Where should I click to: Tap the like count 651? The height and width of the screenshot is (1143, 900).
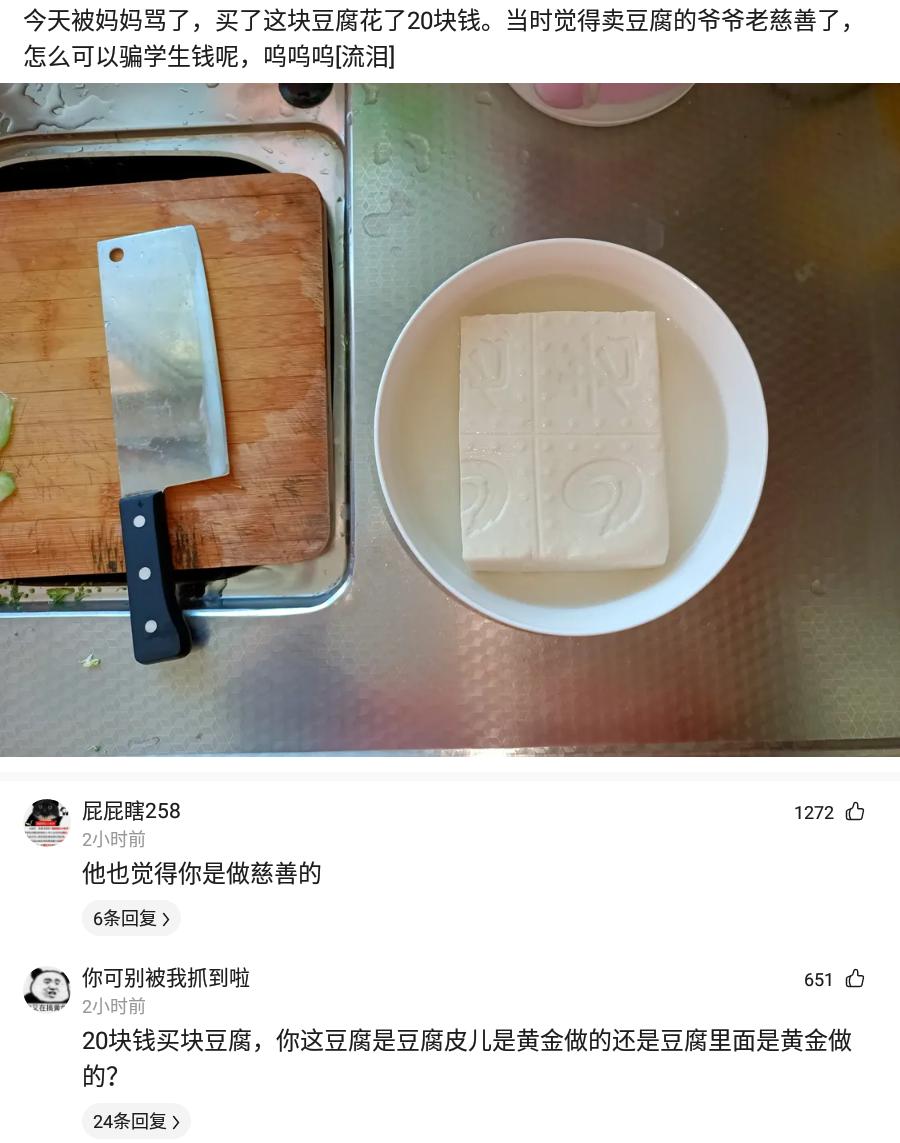(x=818, y=980)
